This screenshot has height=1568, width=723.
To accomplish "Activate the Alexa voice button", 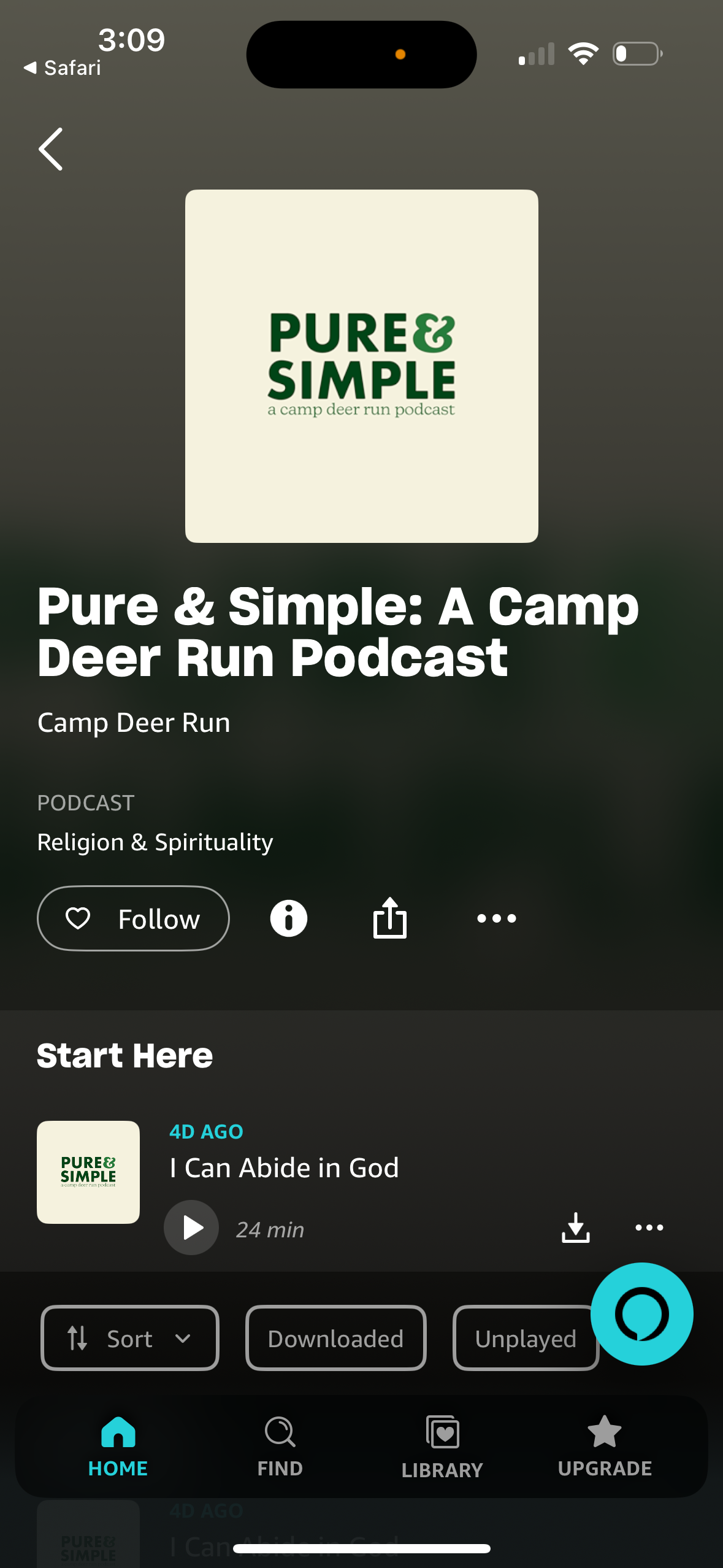I will tap(641, 1313).
